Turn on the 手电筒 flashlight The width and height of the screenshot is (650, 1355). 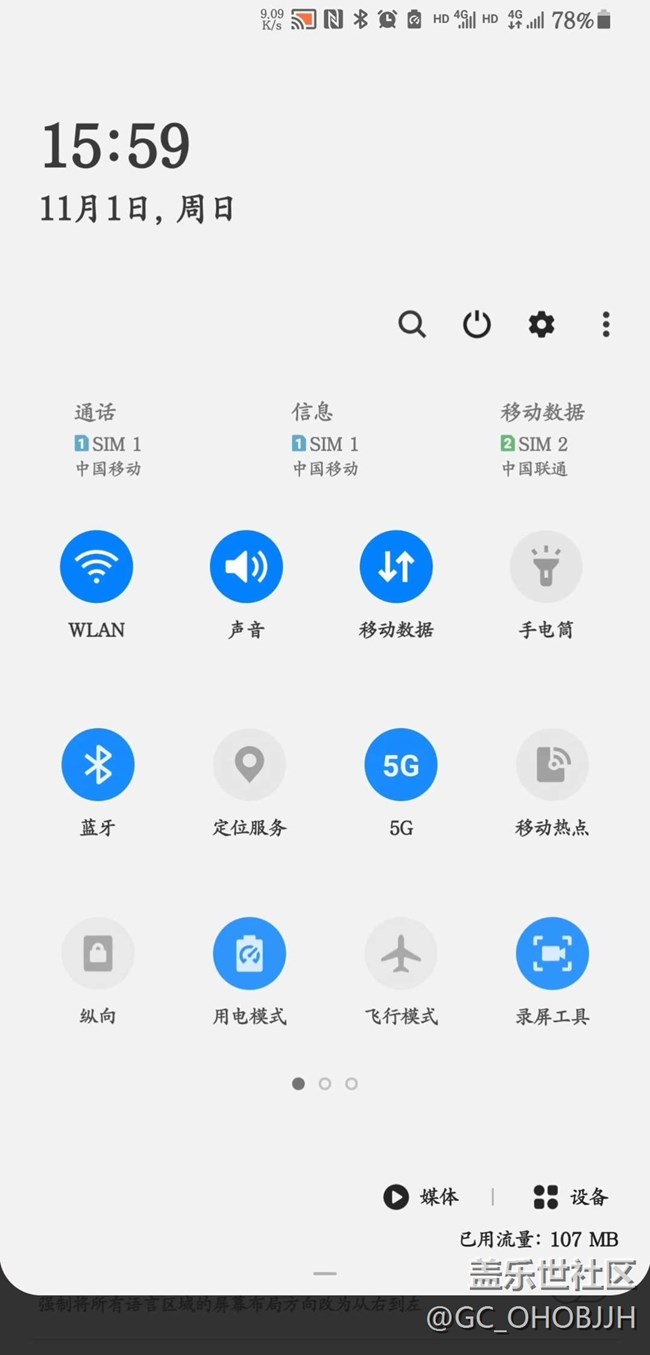tap(546, 567)
